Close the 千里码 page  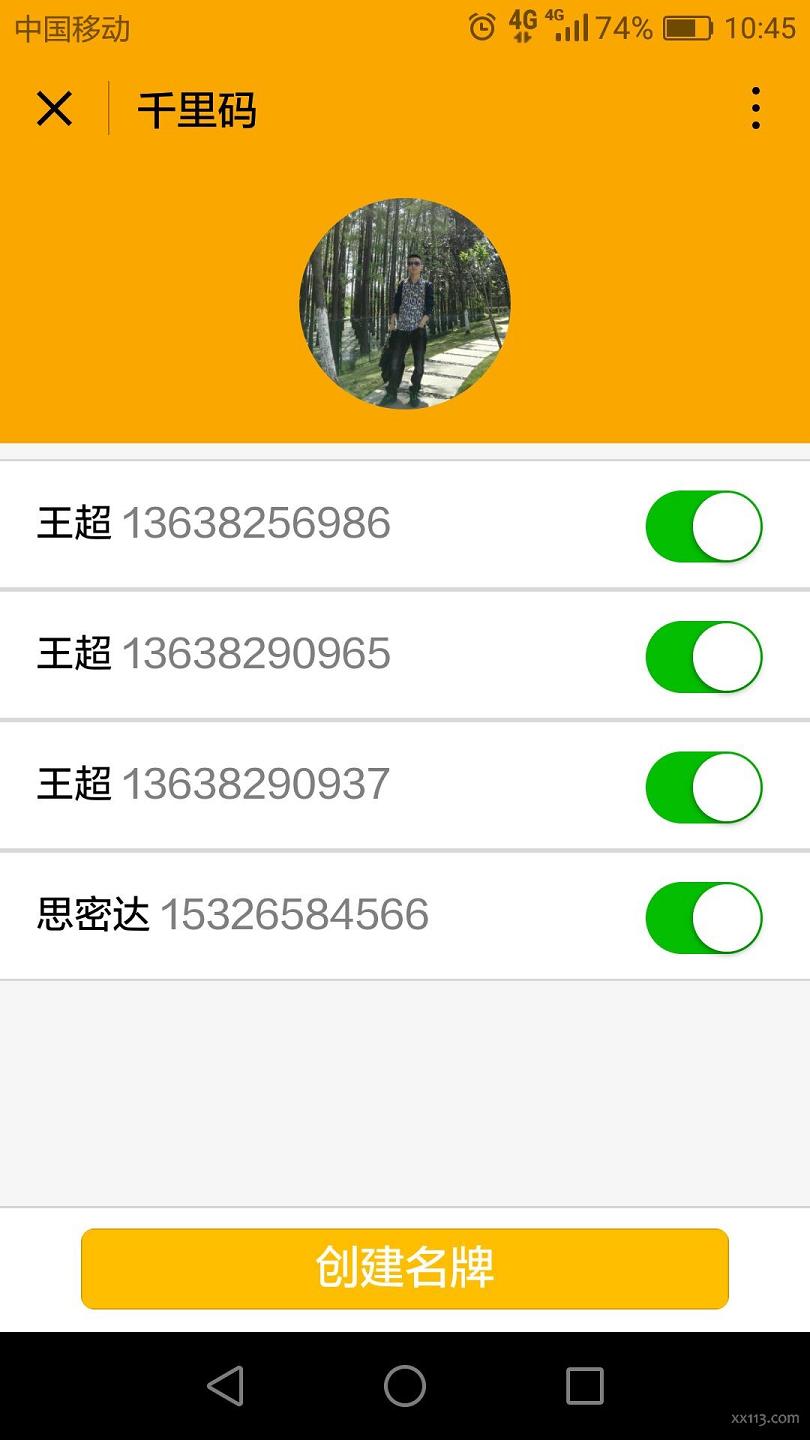[54, 108]
